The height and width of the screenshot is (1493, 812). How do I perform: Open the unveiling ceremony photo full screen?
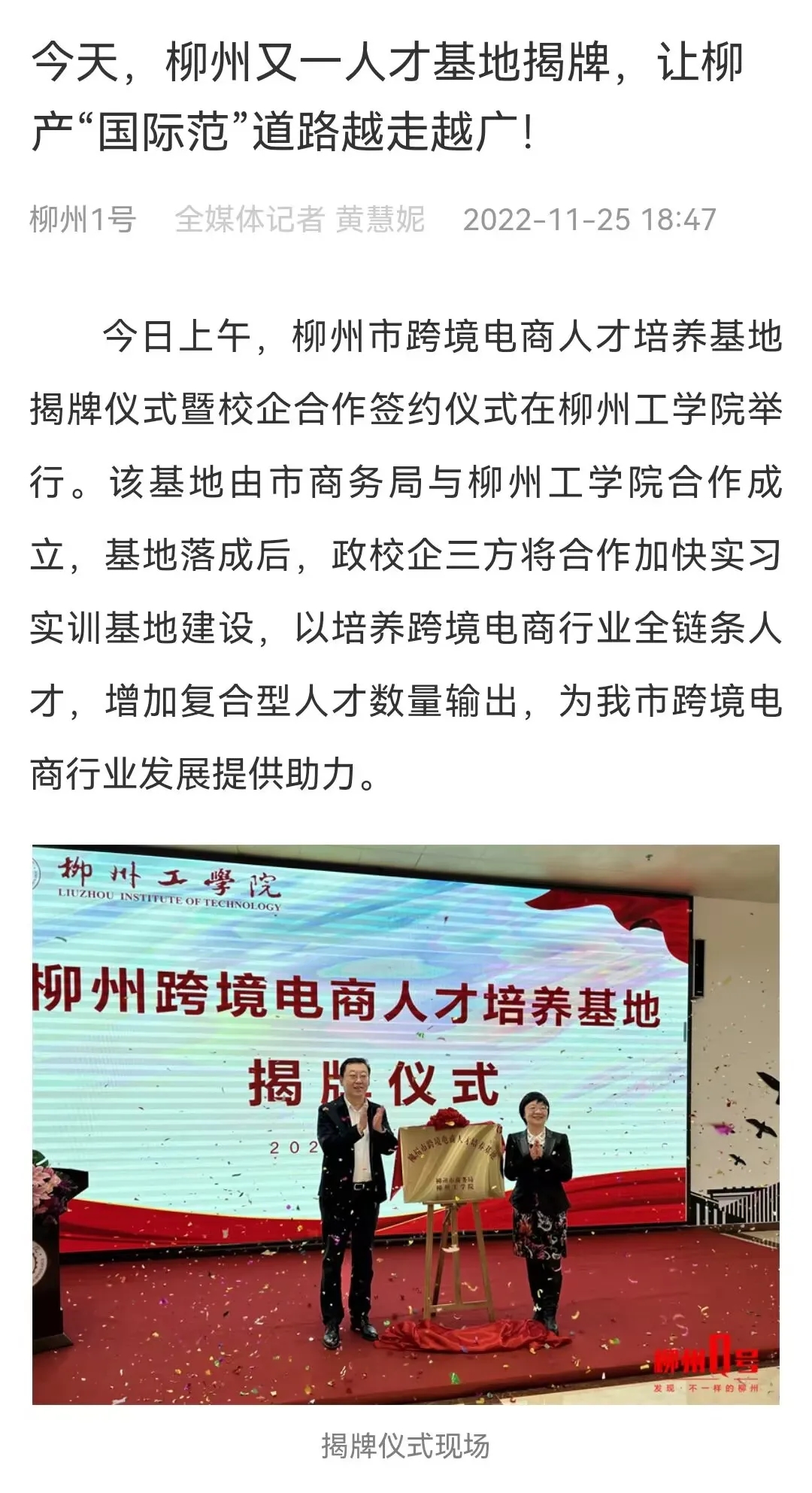[x=405, y=1124]
